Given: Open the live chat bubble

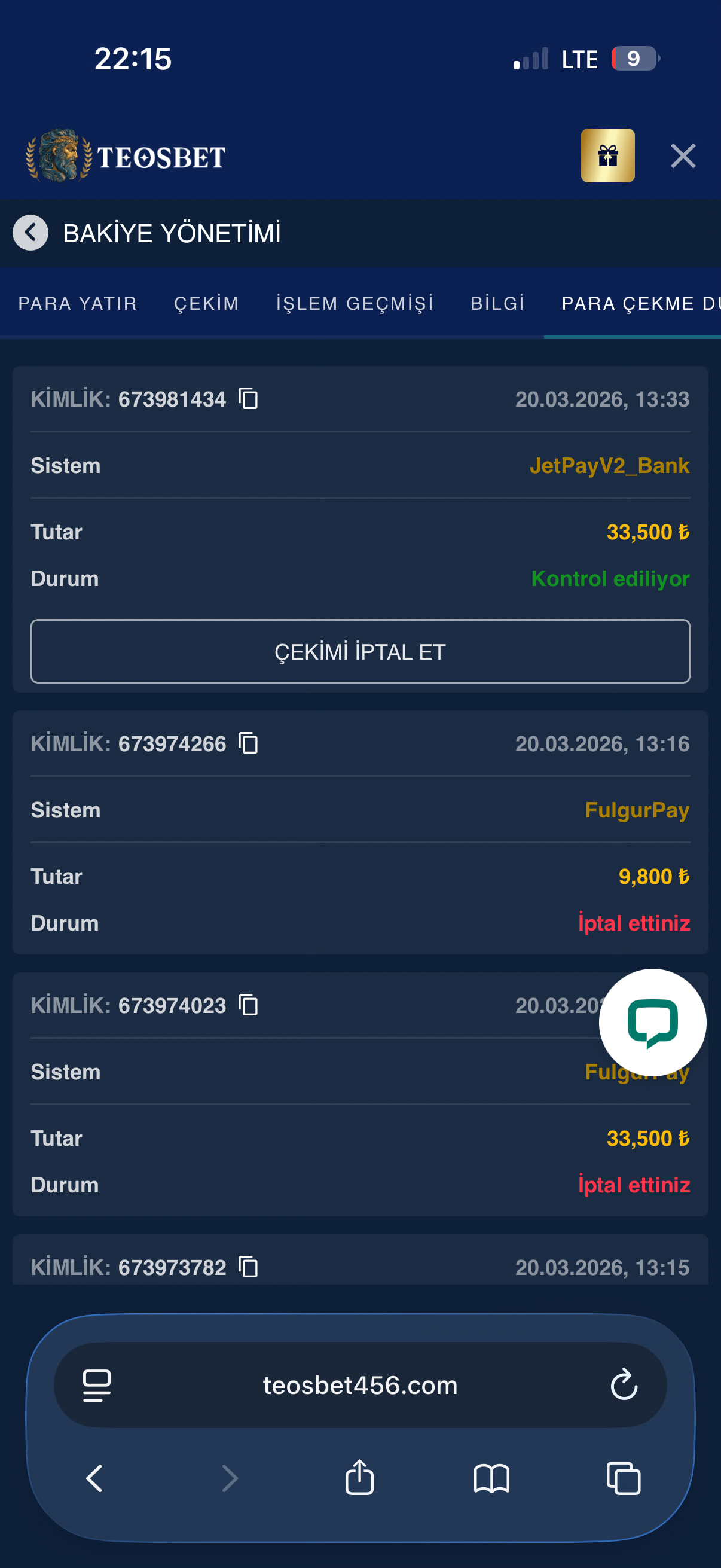Looking at the screenshot, I should [652, 1023].
